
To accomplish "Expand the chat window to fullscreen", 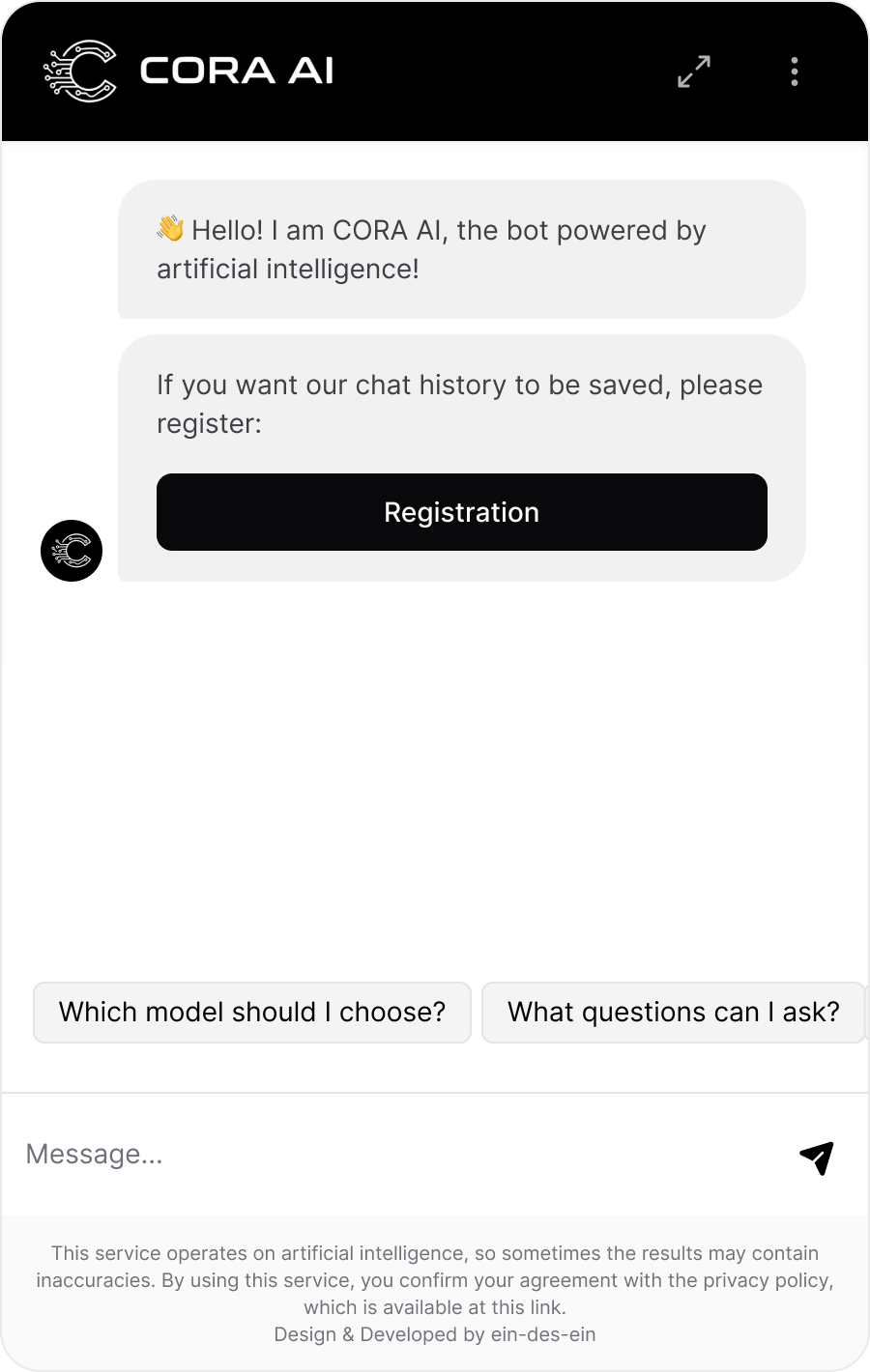I will click(x=694, y=71).
